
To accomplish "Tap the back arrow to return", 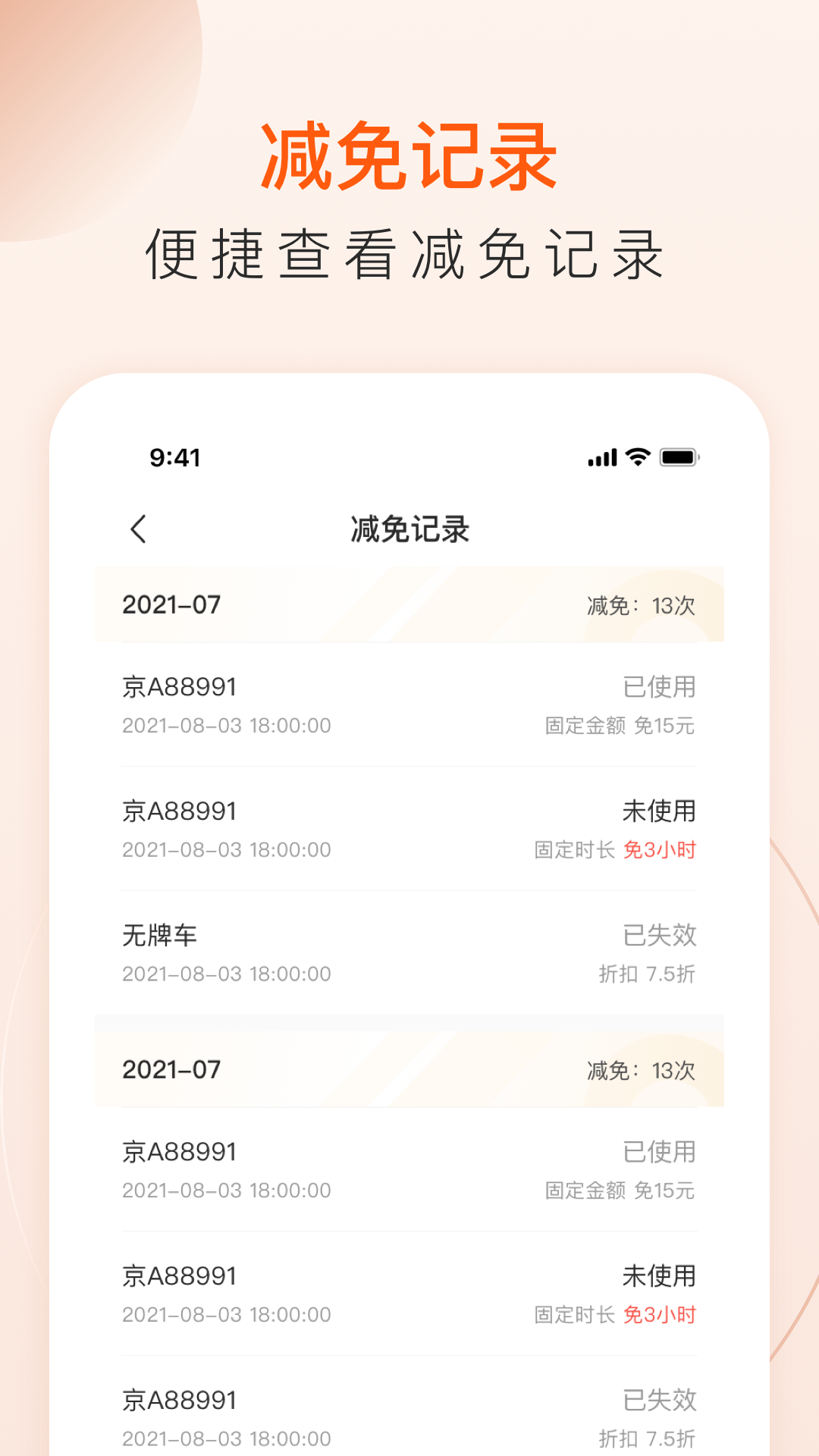I will [140, 529].
